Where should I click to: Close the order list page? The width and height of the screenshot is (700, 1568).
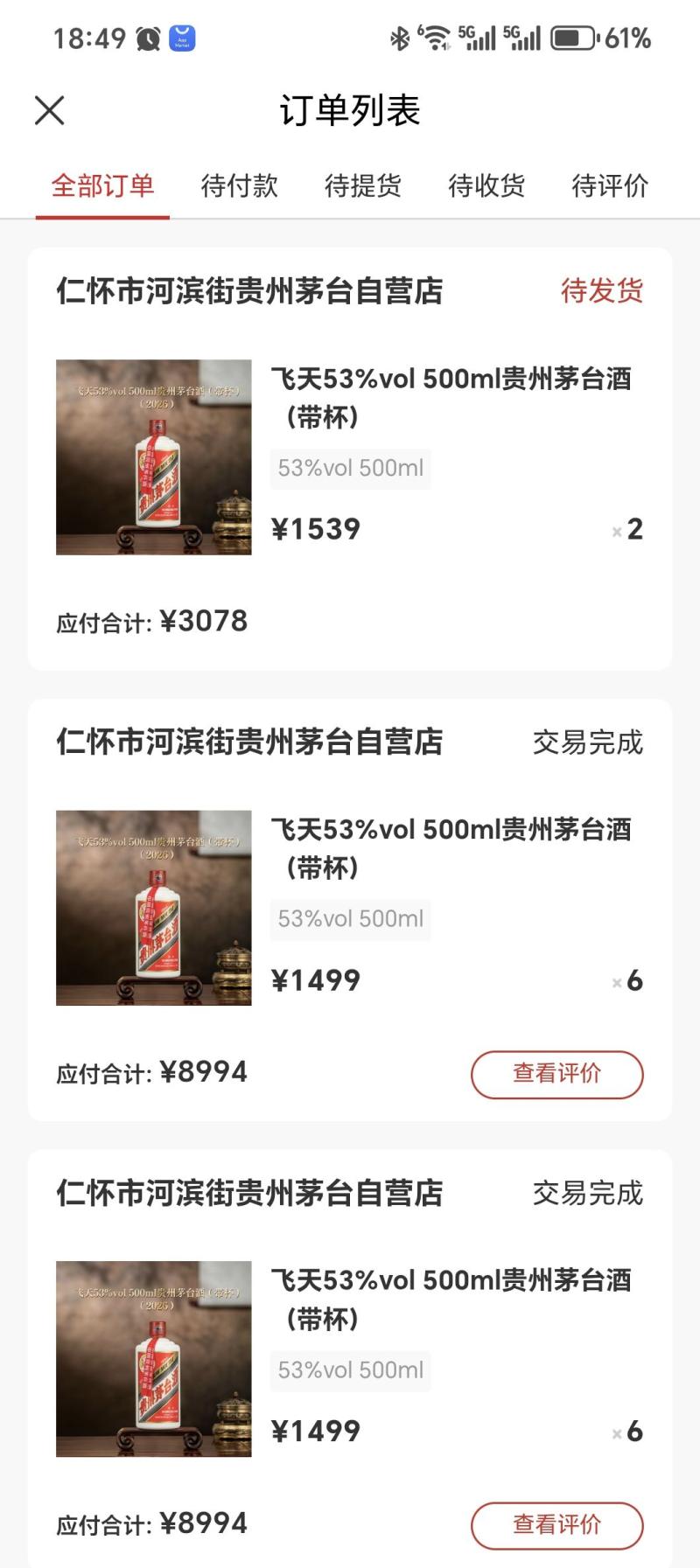click(x=50, y=111)
